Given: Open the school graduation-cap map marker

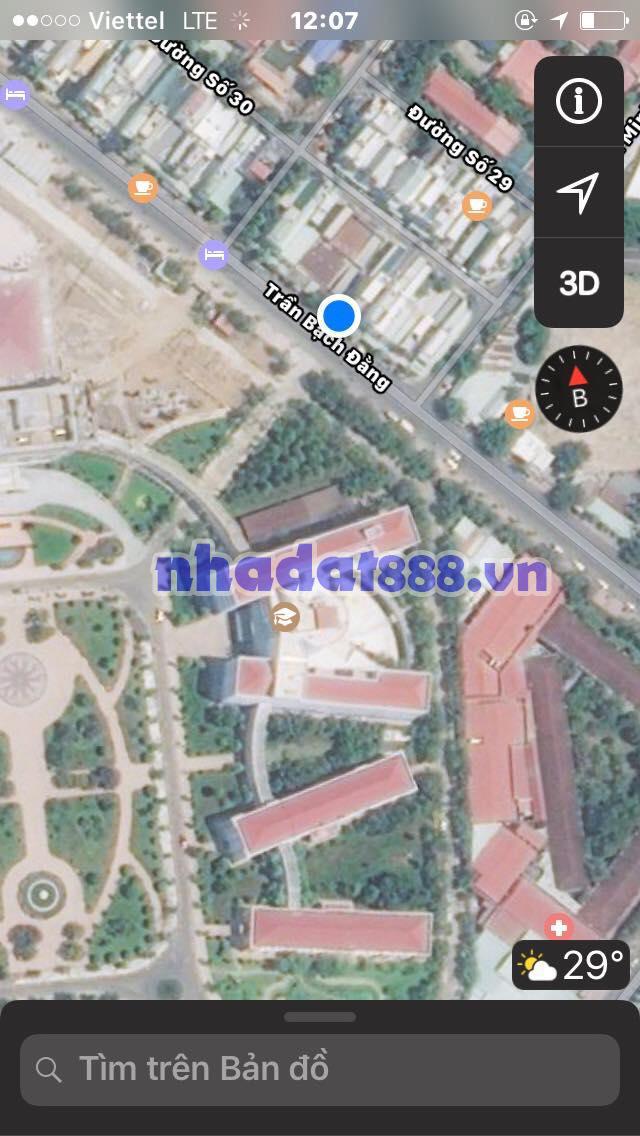Looking at the screenshot, I should coord(285,616).
